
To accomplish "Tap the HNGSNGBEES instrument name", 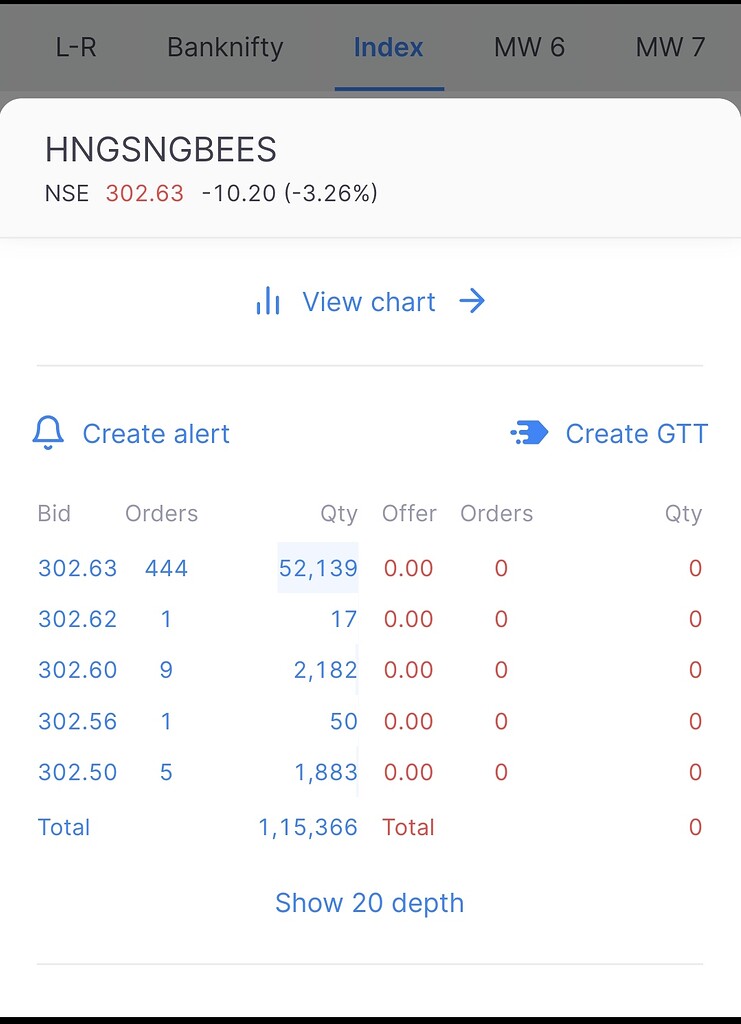I will [161, 149].
